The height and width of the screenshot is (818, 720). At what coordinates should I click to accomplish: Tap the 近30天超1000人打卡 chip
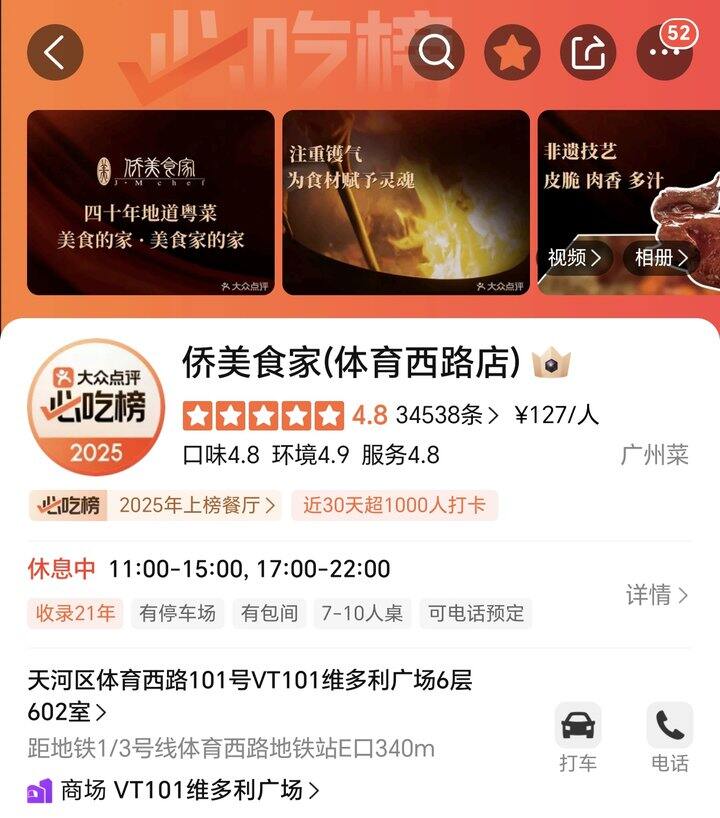[x=394, y=505]
